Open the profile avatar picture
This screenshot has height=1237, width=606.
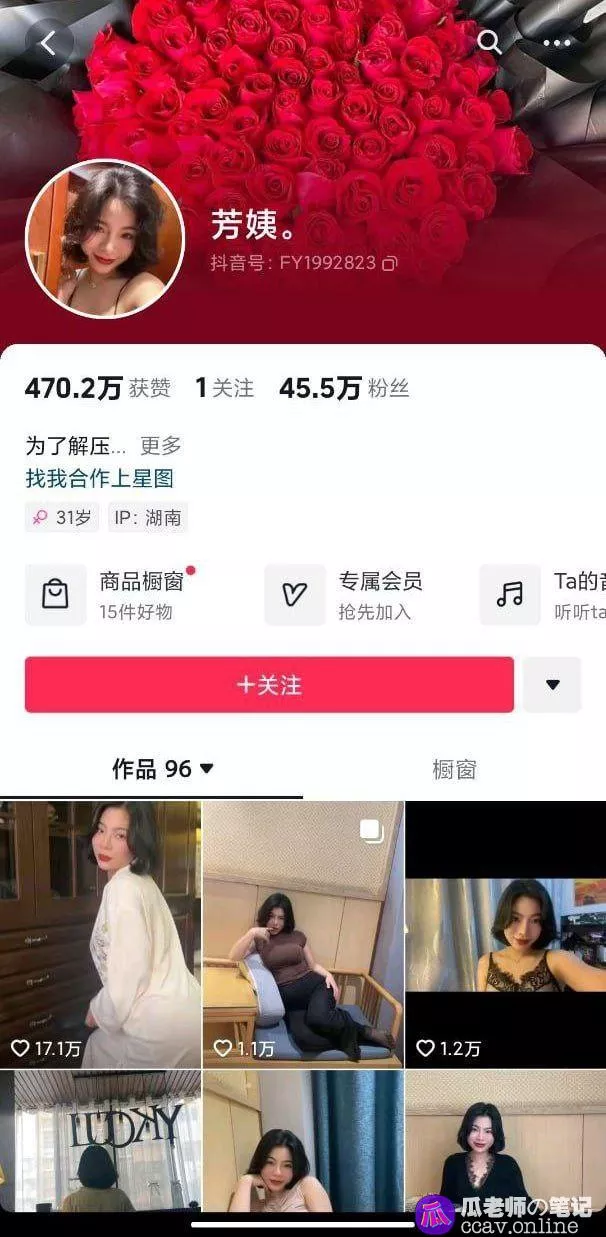point(105,238)
